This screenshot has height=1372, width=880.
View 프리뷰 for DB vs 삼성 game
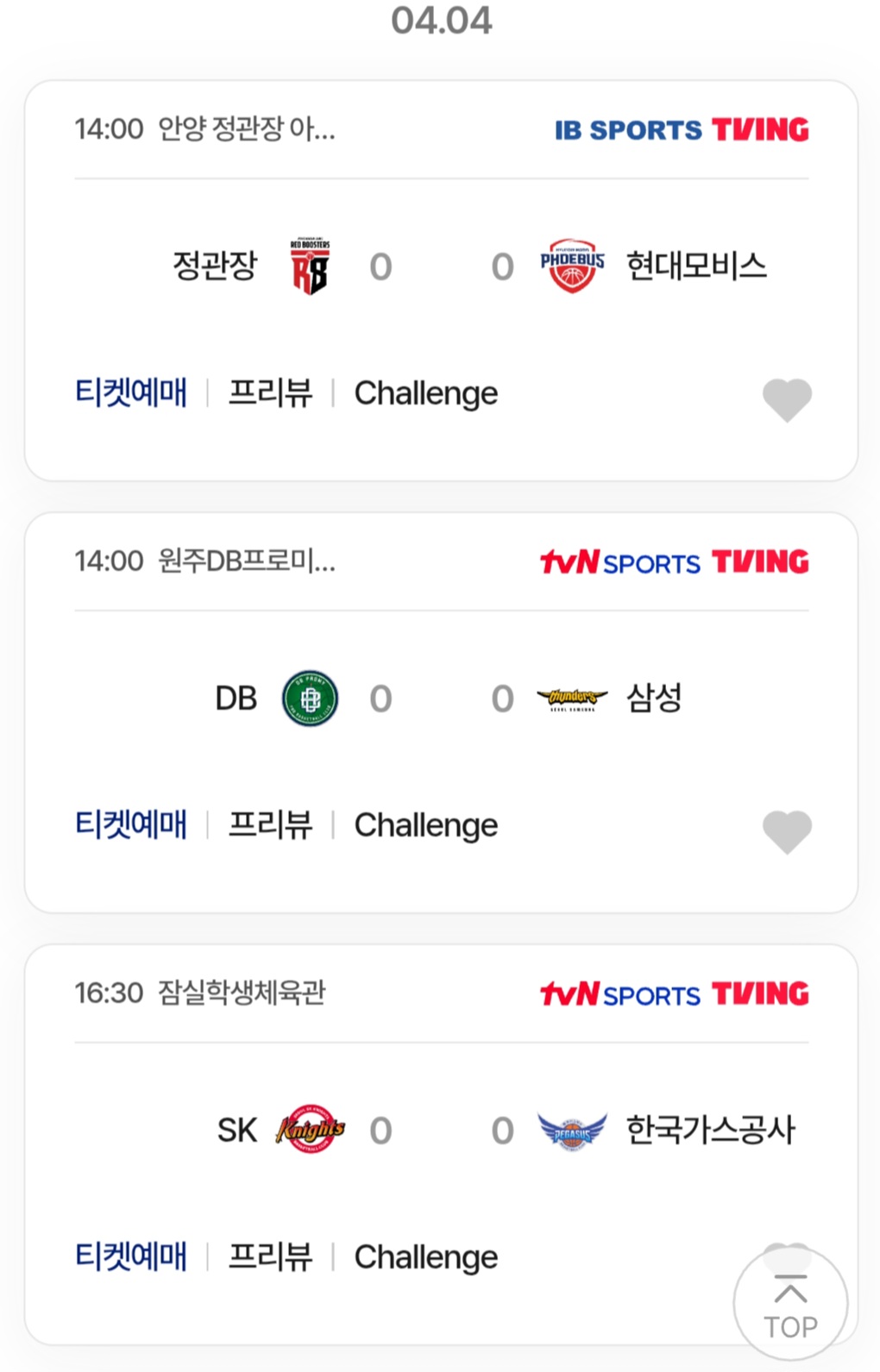click(270, 825)
